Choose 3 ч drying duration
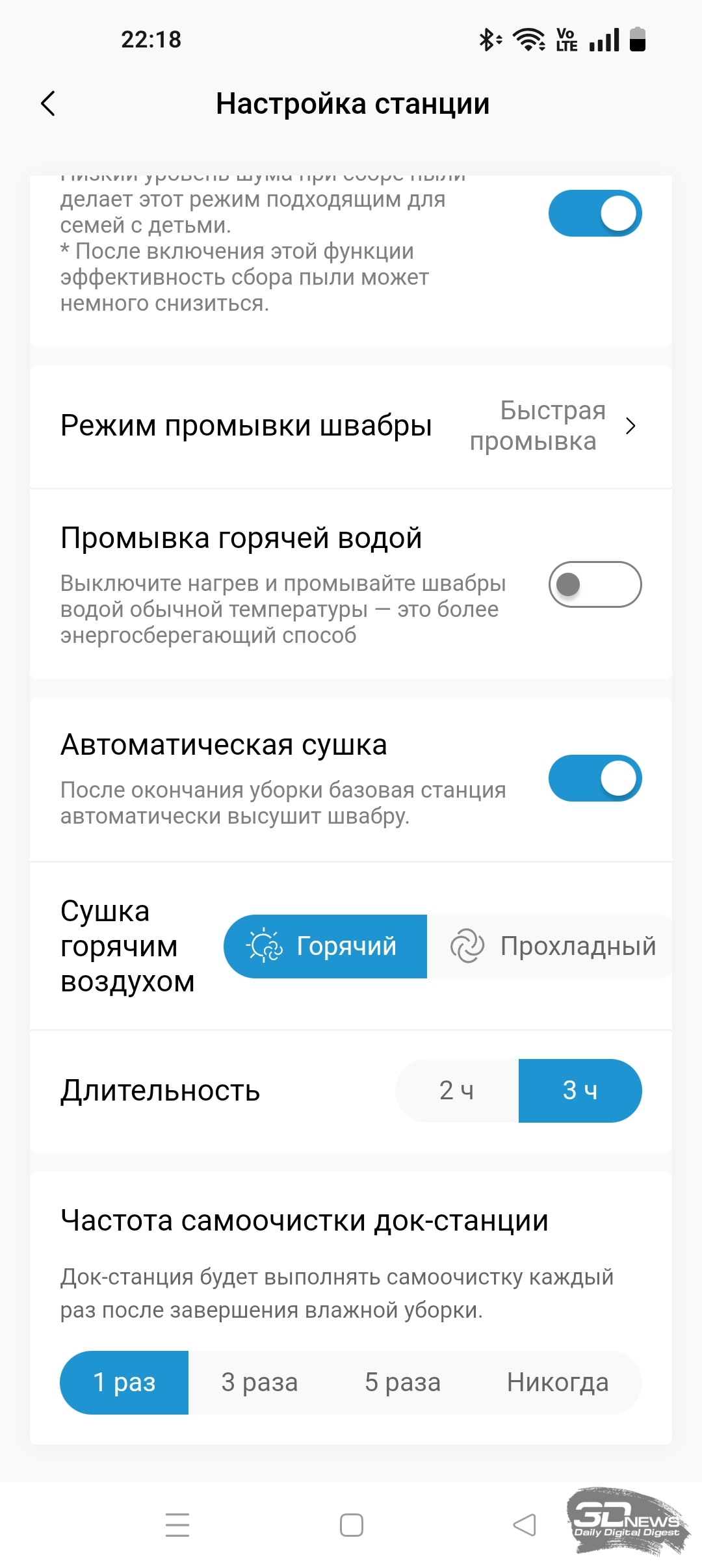Screen dimensions: 702x1568 click(x=580, y=1091)
